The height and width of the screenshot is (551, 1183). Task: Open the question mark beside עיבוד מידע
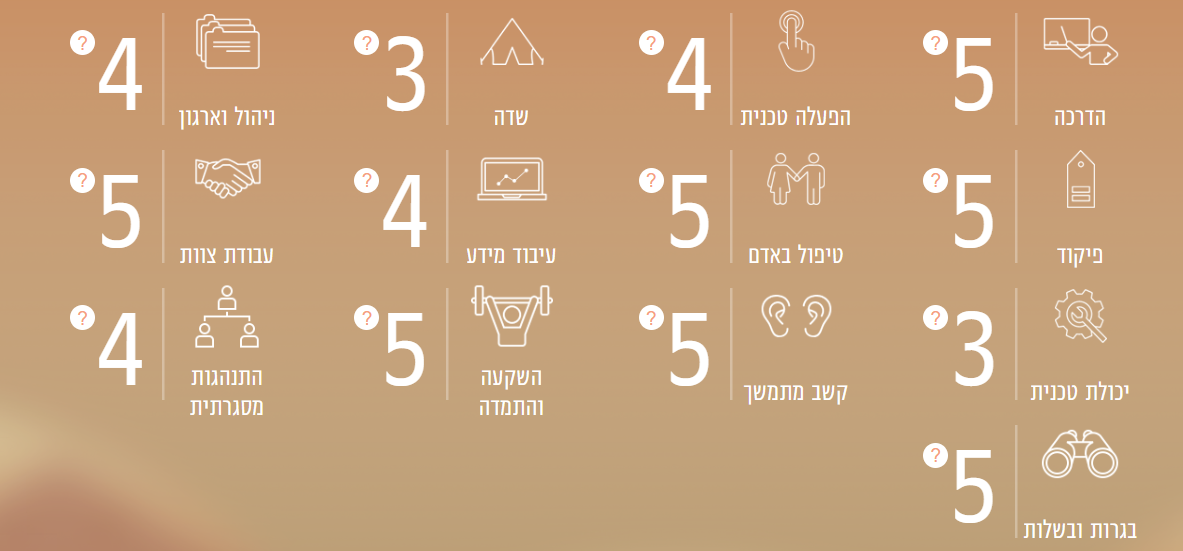click(x=367, y=181)
